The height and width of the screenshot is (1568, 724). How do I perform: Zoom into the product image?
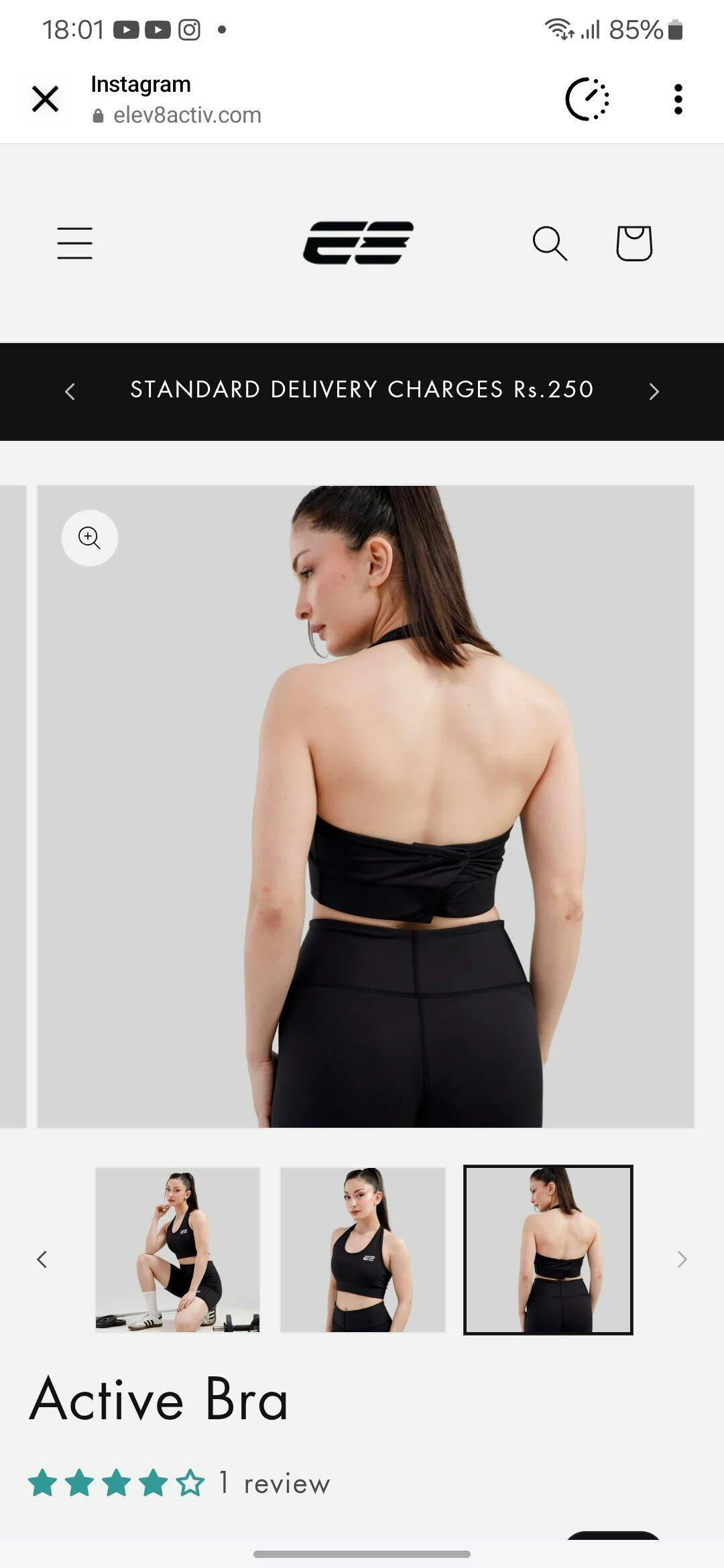[x=90, y=538]
